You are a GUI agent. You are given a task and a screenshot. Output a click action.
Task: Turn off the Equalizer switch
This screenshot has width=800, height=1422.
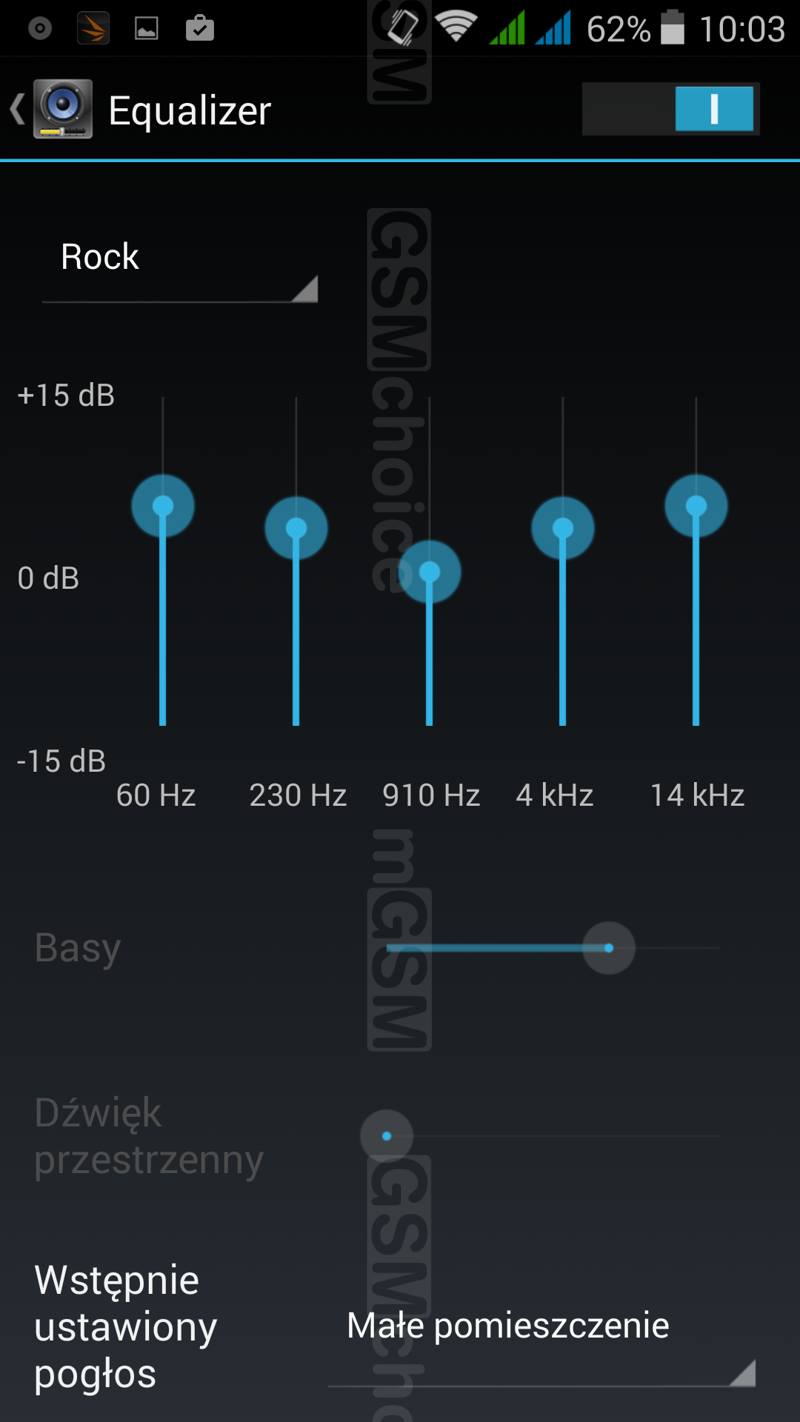click(670, 109)
